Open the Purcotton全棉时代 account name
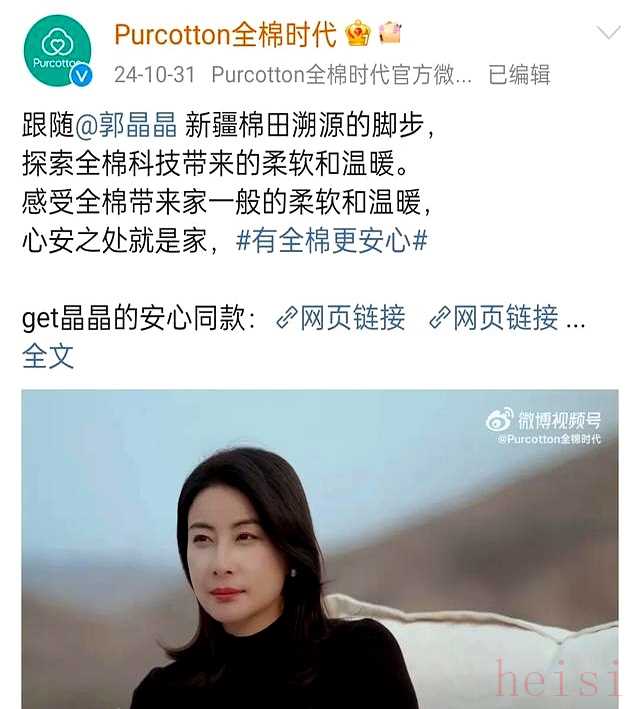The image size is (640, 709). coord(226,34)
